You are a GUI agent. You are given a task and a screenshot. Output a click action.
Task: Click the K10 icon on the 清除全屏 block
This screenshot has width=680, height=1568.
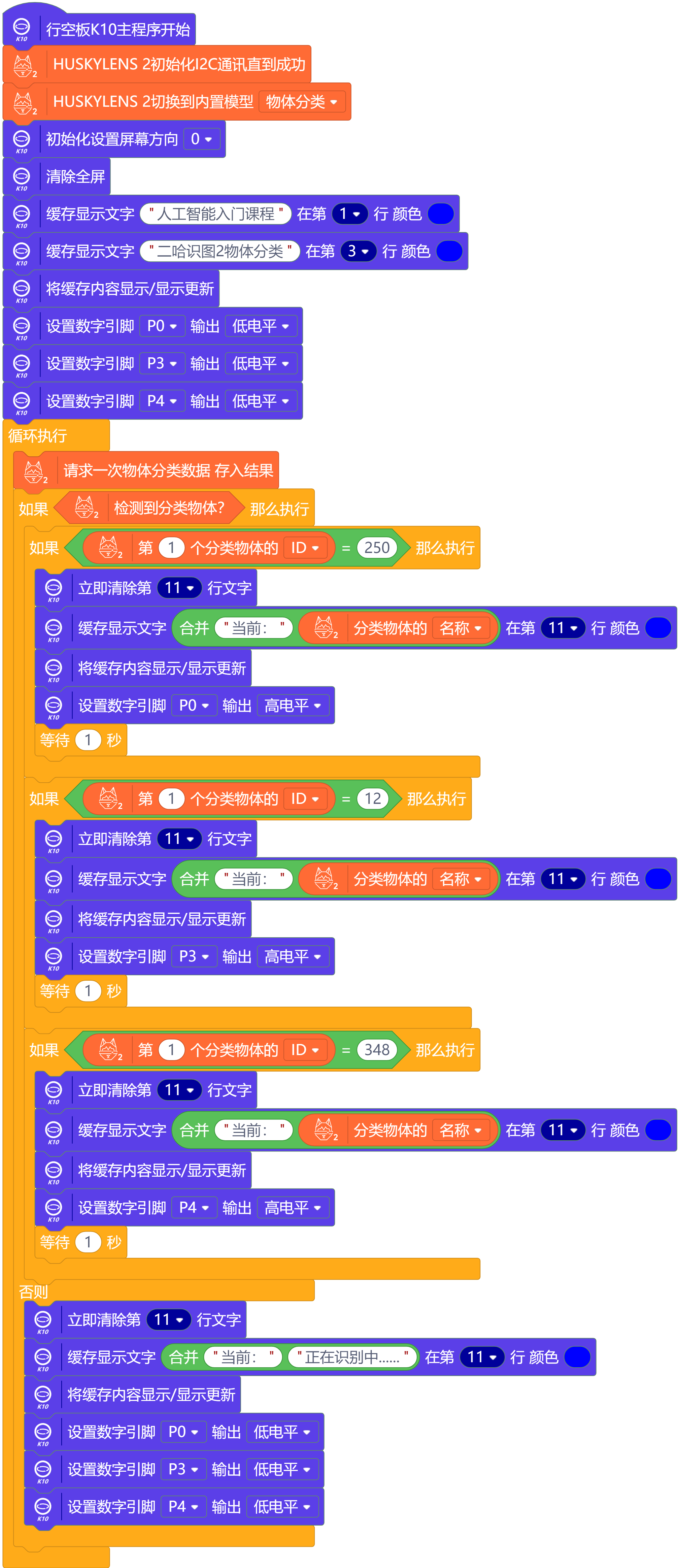(x=22, y=176)
